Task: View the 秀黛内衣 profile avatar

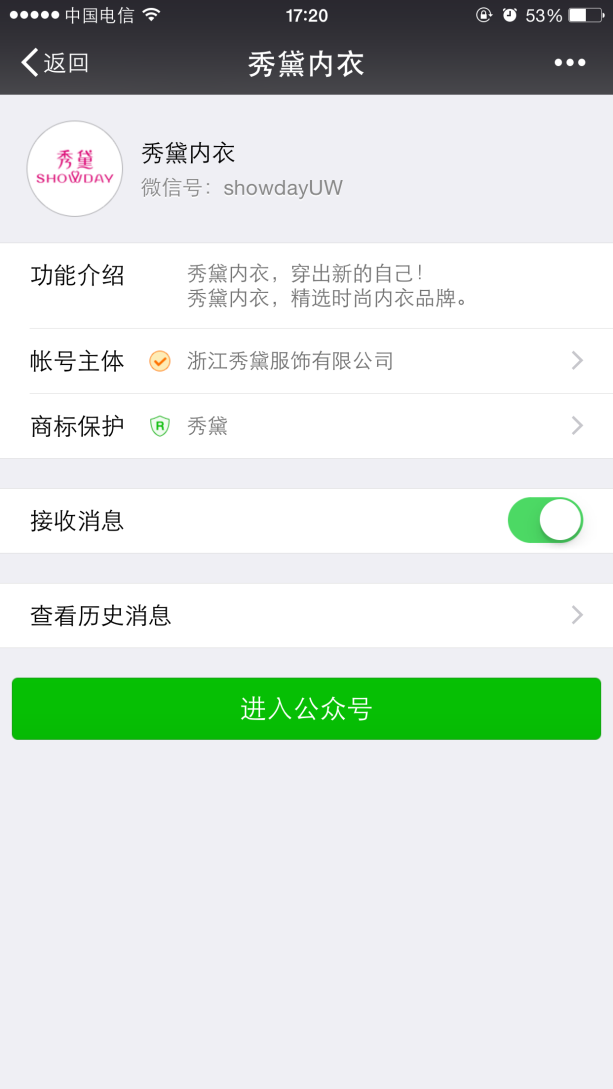Action: [x=75, y=169]
